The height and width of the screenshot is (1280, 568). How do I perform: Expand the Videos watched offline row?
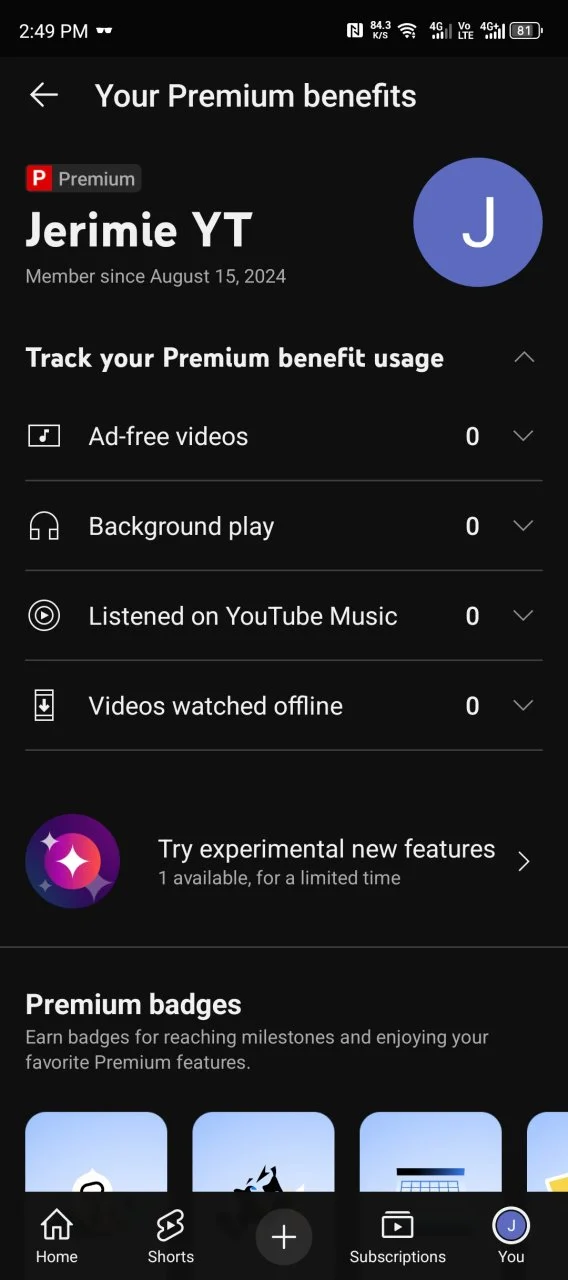coord(284,706)
